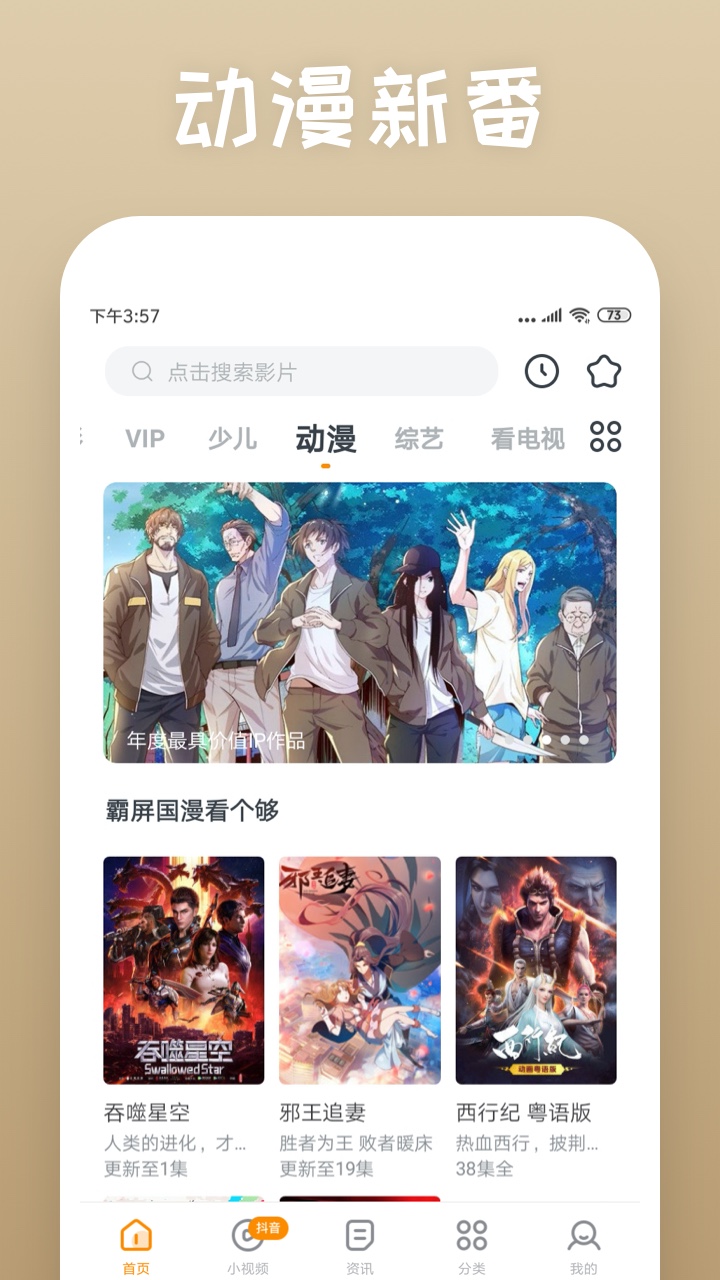Viewport: 720px width, 1280px height.
Task: Tap the Wi-Fi status indicator
Action: (x=578, y=313)
